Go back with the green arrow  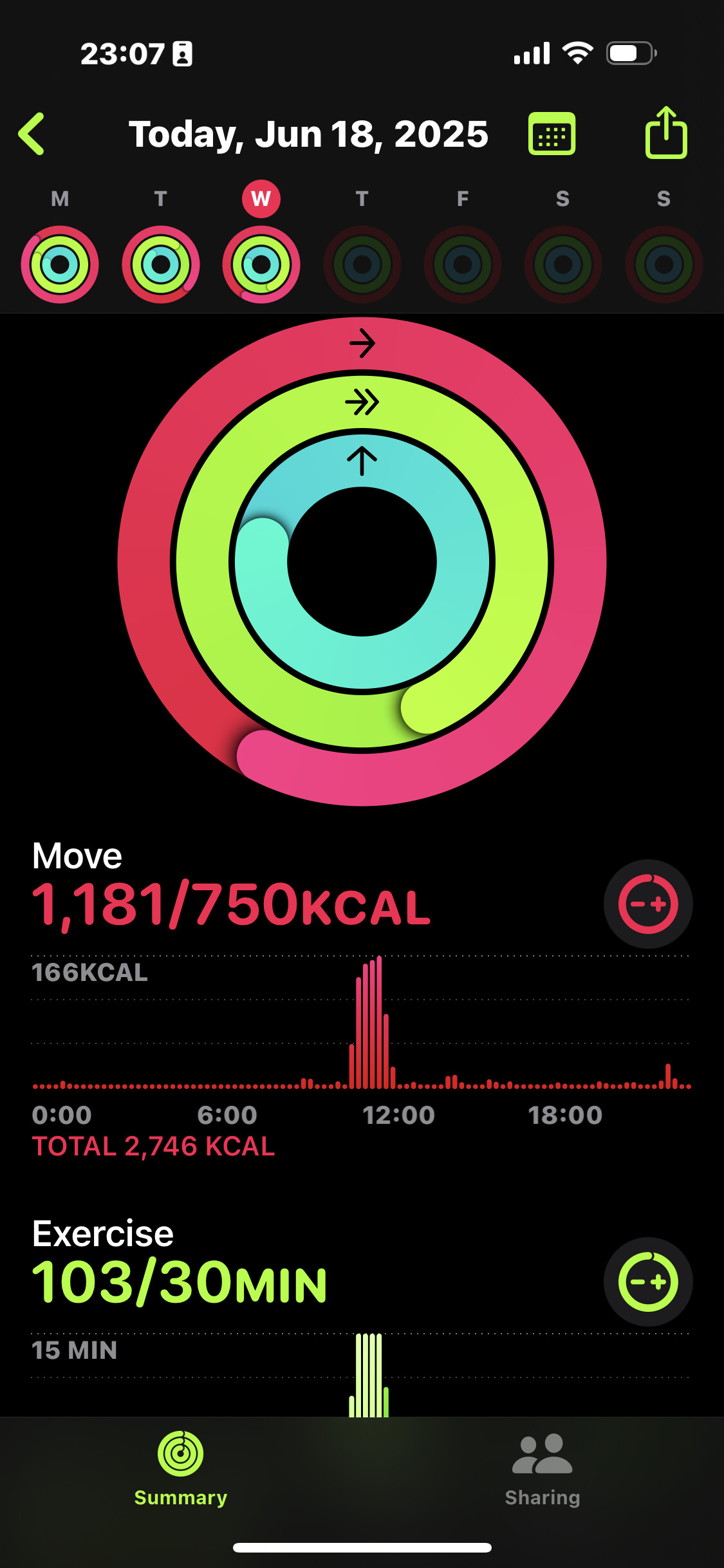(x=32, y=134)
